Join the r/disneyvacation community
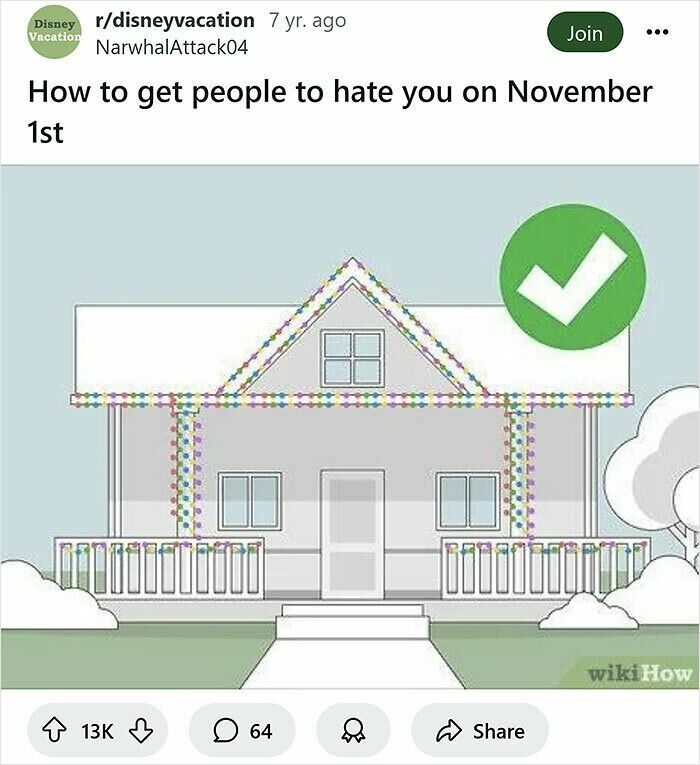700x765 pixels. (x=585, y=33)
